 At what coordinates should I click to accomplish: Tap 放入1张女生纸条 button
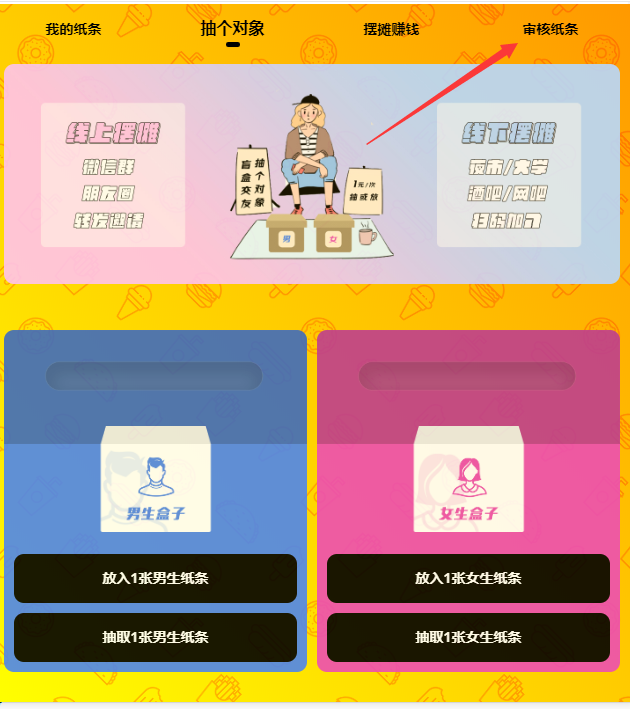click(468, 578)
